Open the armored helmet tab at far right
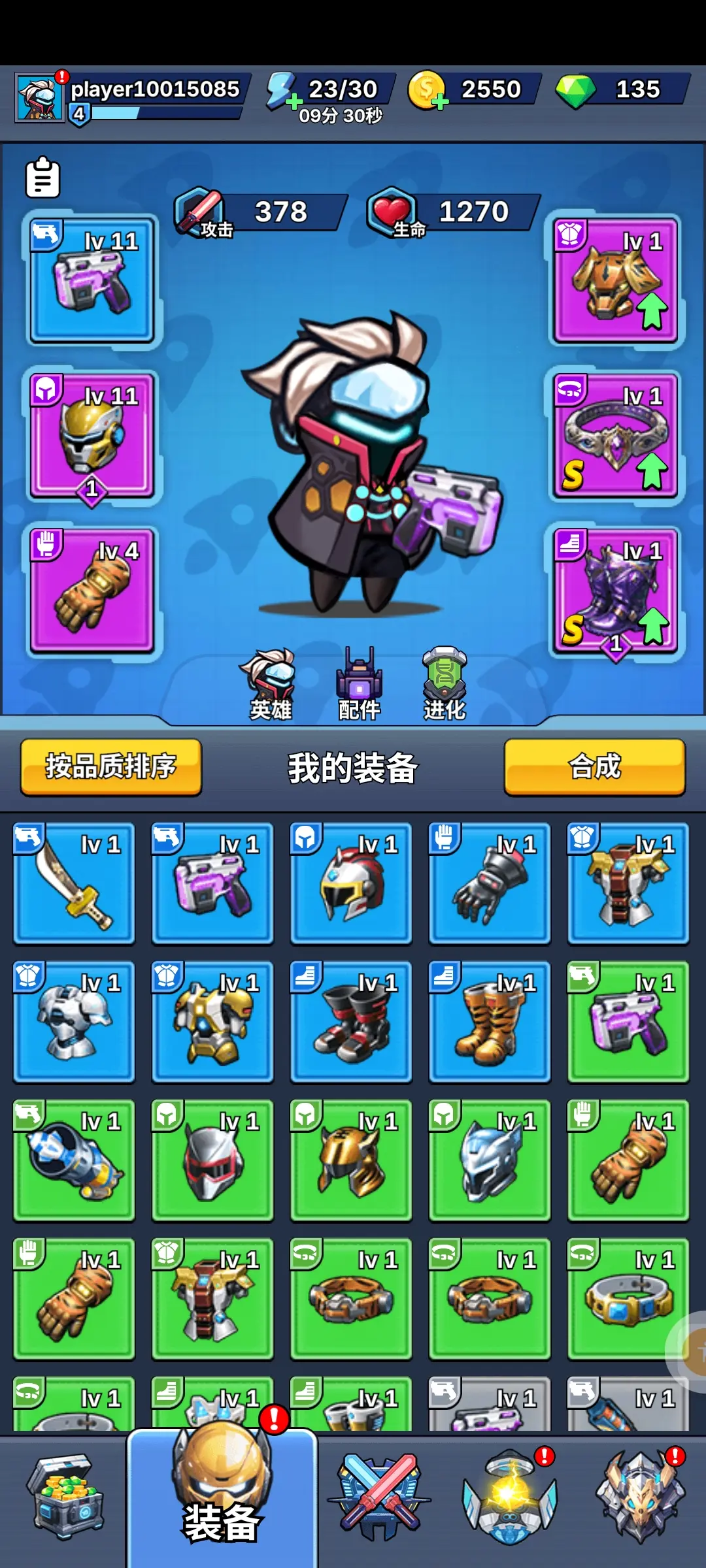The width and height of the screenshot is (706, 1568). click(x=641, y=1496)
